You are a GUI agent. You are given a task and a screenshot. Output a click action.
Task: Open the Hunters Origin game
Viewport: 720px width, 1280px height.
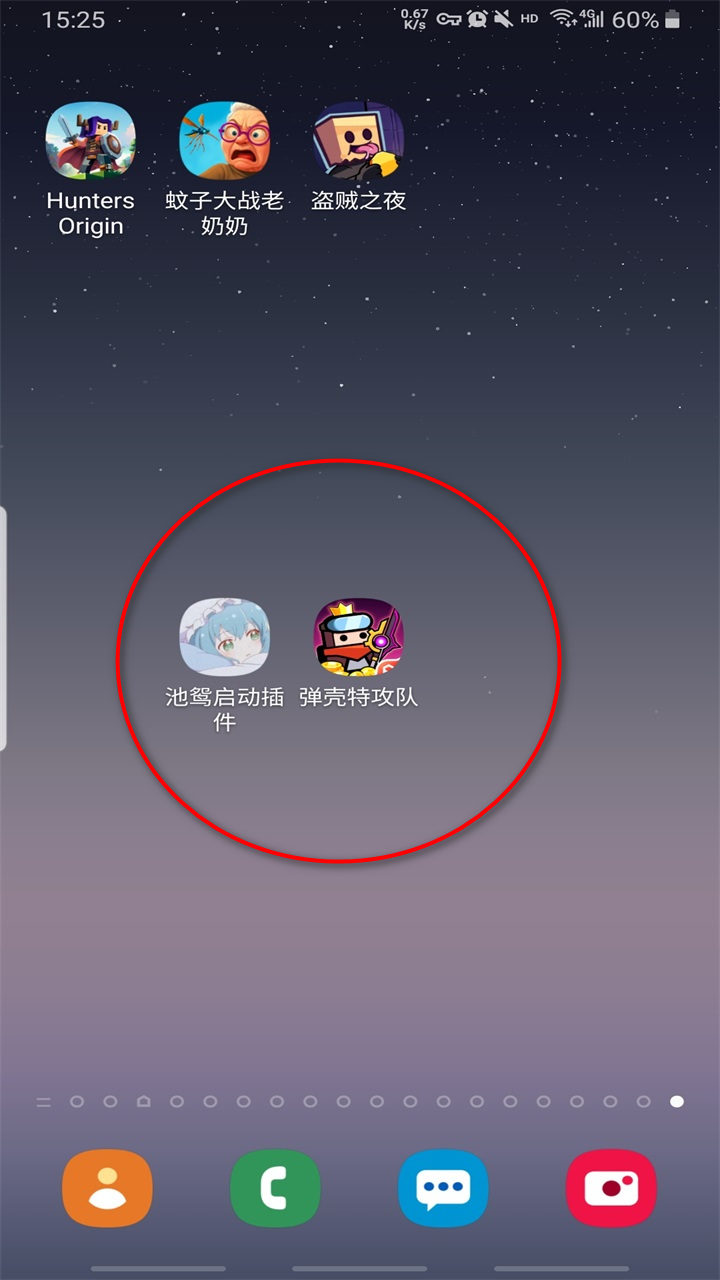[91, 141]
